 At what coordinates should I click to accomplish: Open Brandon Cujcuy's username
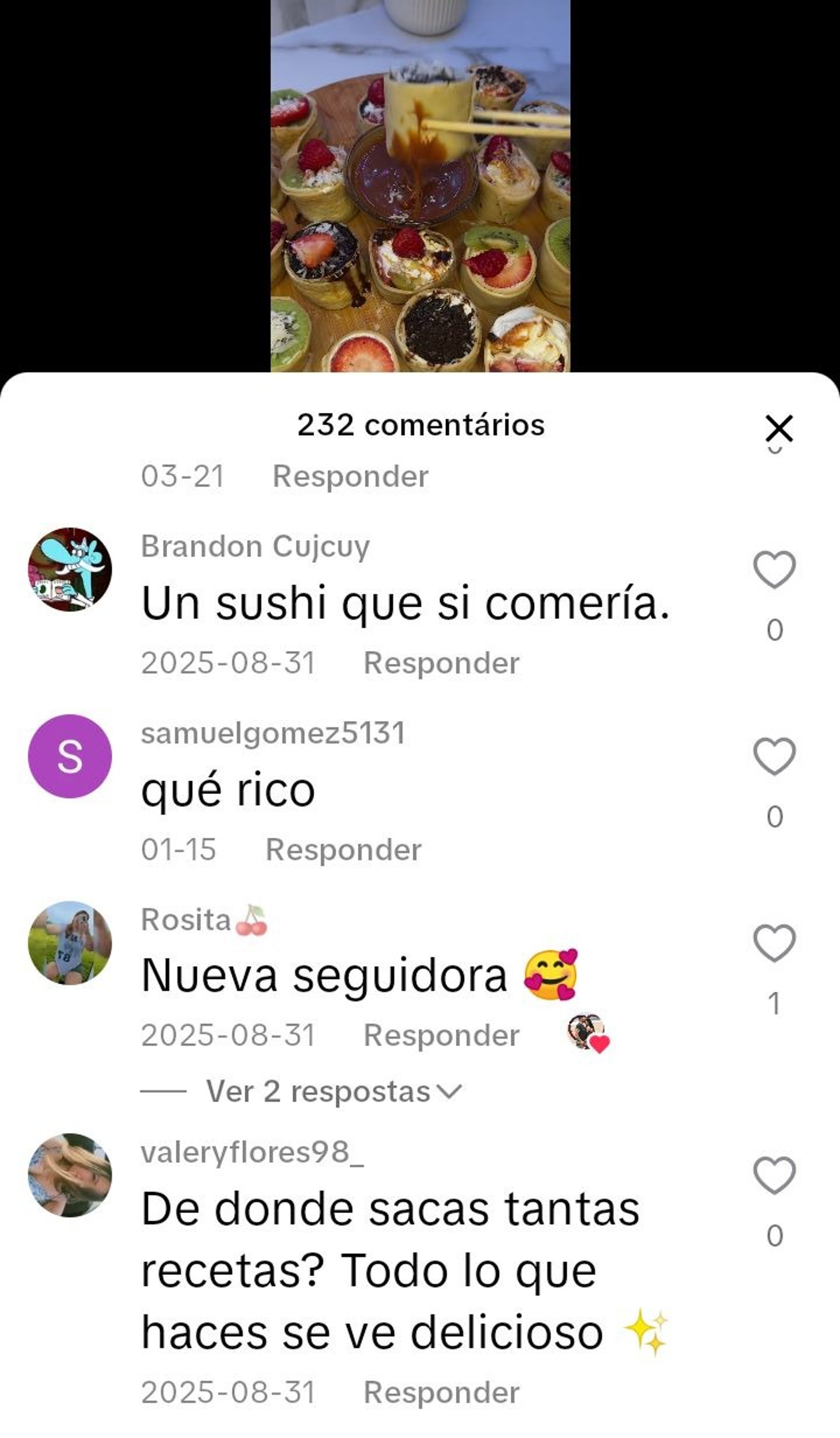255,547
